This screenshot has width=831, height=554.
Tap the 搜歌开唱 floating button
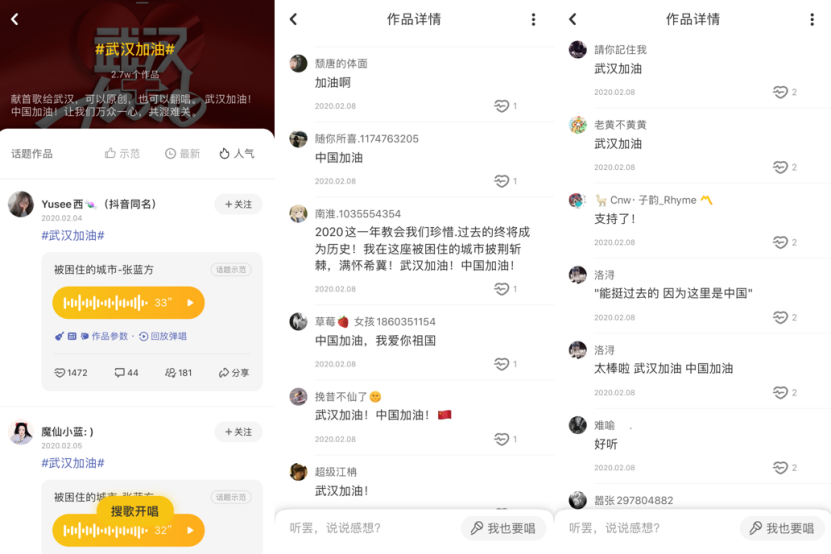pyautogui.click(x=134, y=510)
